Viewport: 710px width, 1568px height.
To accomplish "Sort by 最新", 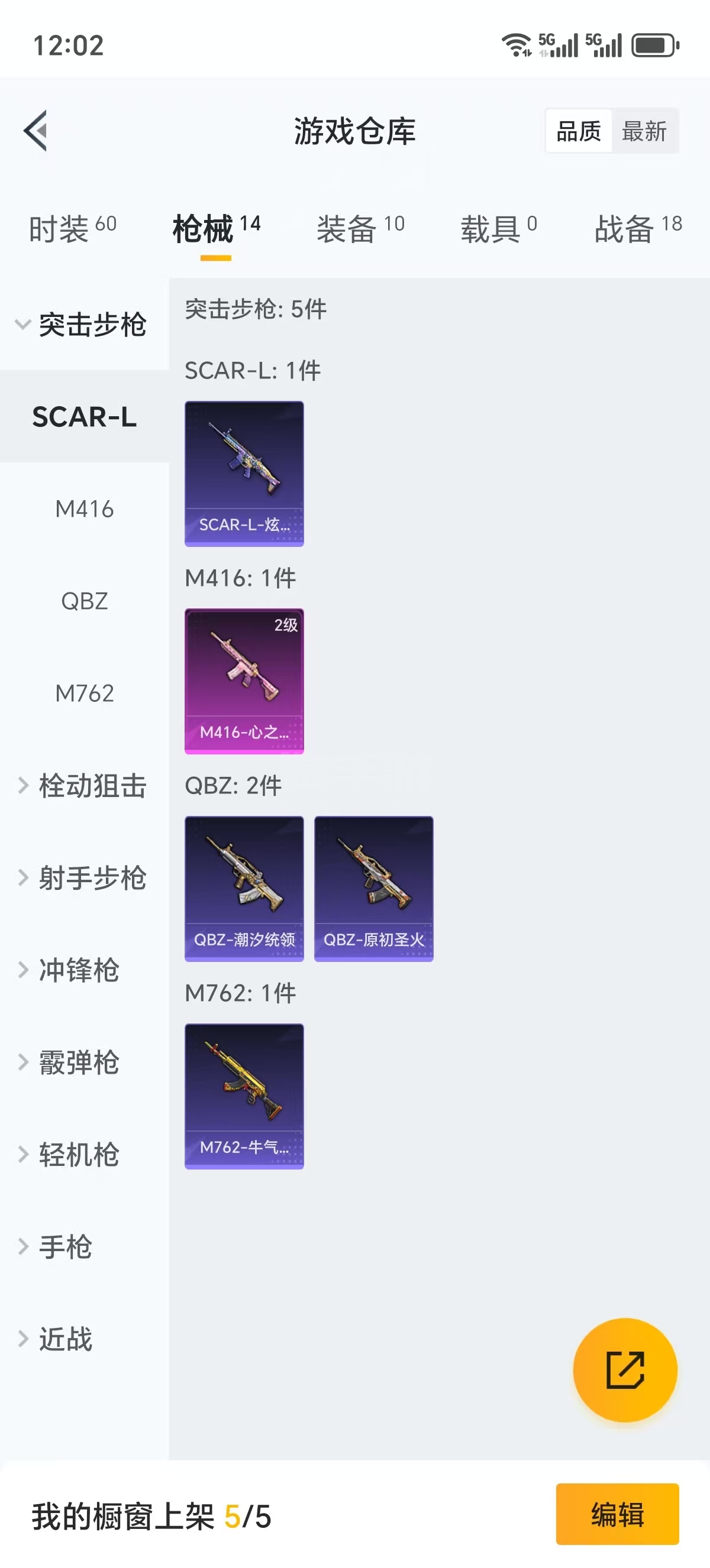I will (x=644, y=131).
